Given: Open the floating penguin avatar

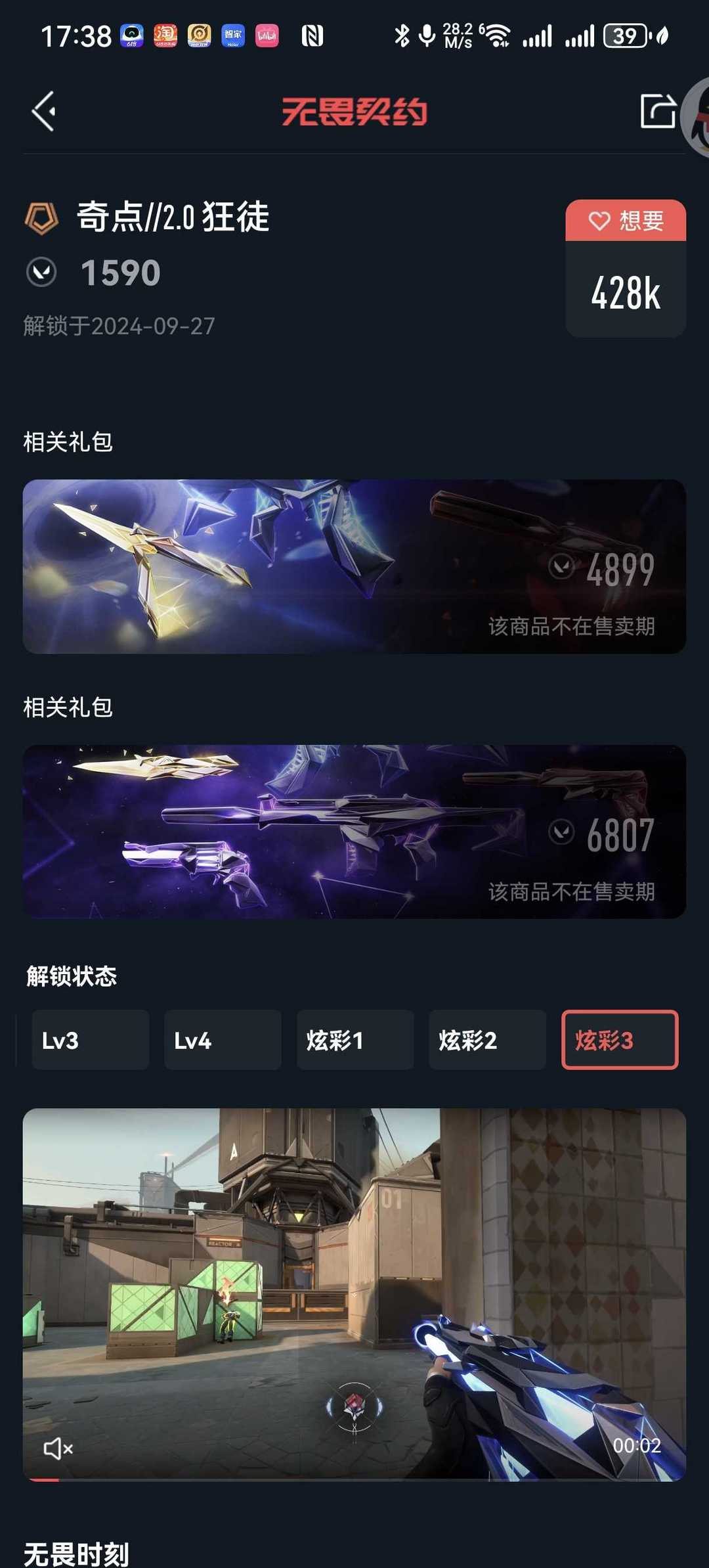Looking at the screenshot, I should click(x=696, y=117).
